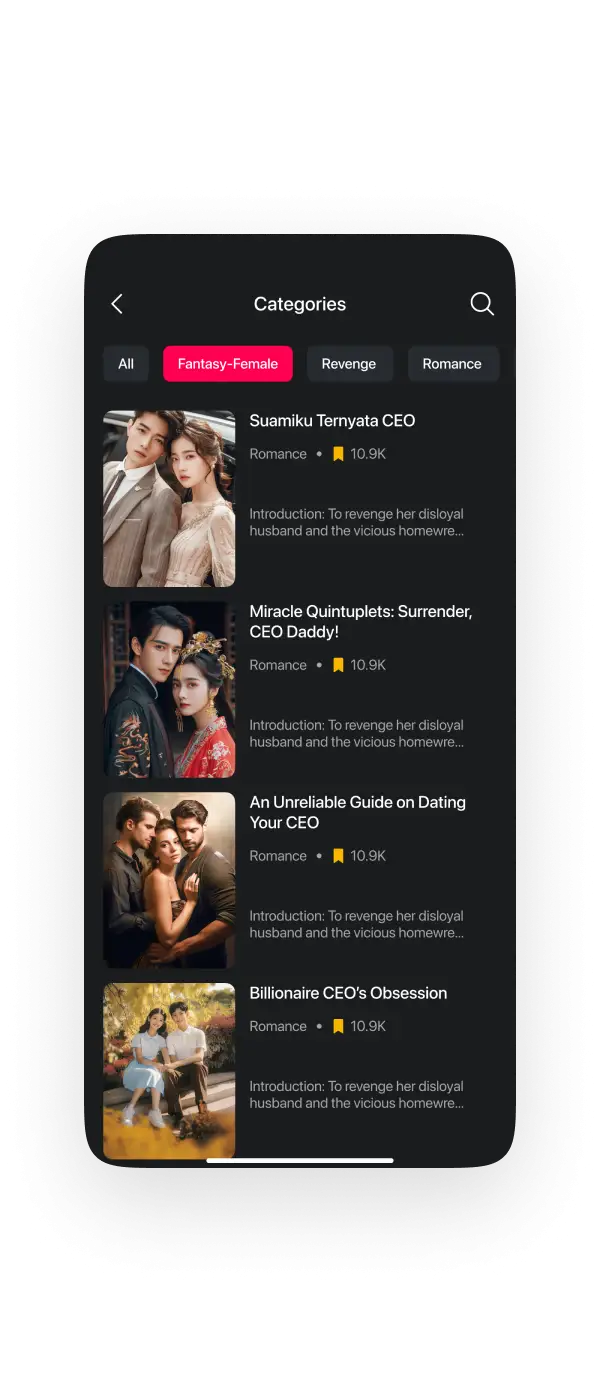Image resolution: width=600 pixels, height=1400 pixels.
Task: Switch to the Romance category
Action: 452,364
